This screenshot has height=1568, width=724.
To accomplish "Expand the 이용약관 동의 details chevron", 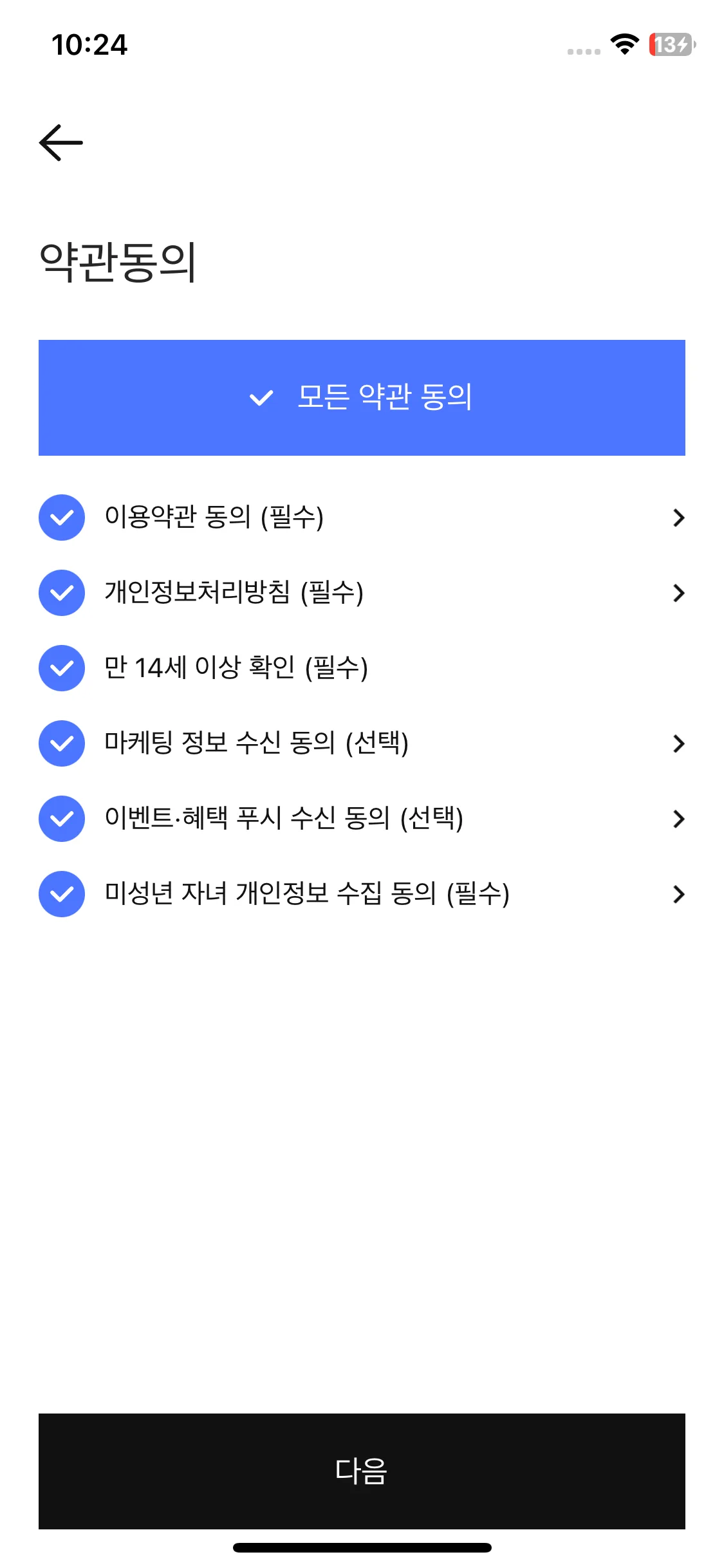I will pyautogui.click(x=679, y=518).
